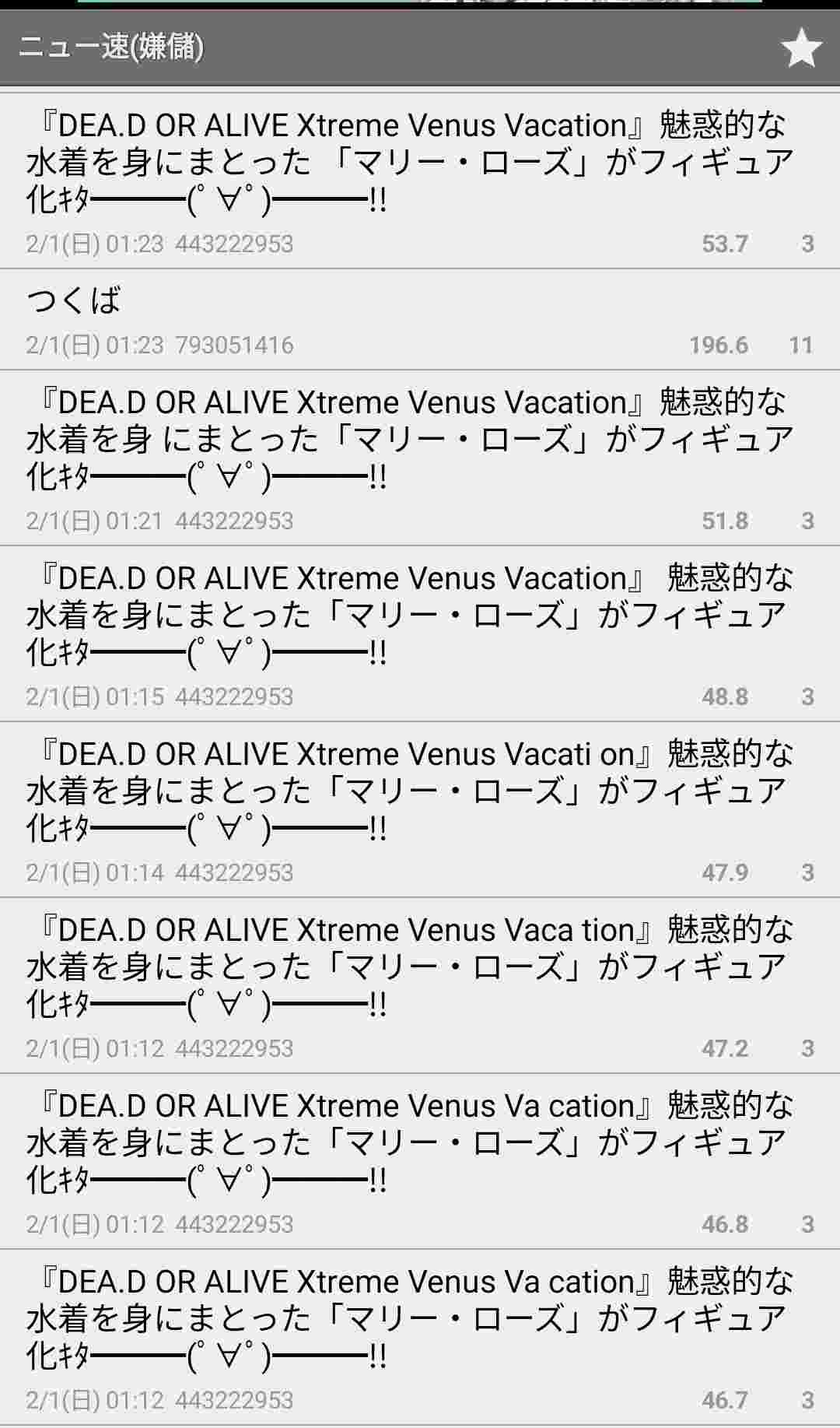Open the 01:12 thread with score 46.8

coord(420,1161)
